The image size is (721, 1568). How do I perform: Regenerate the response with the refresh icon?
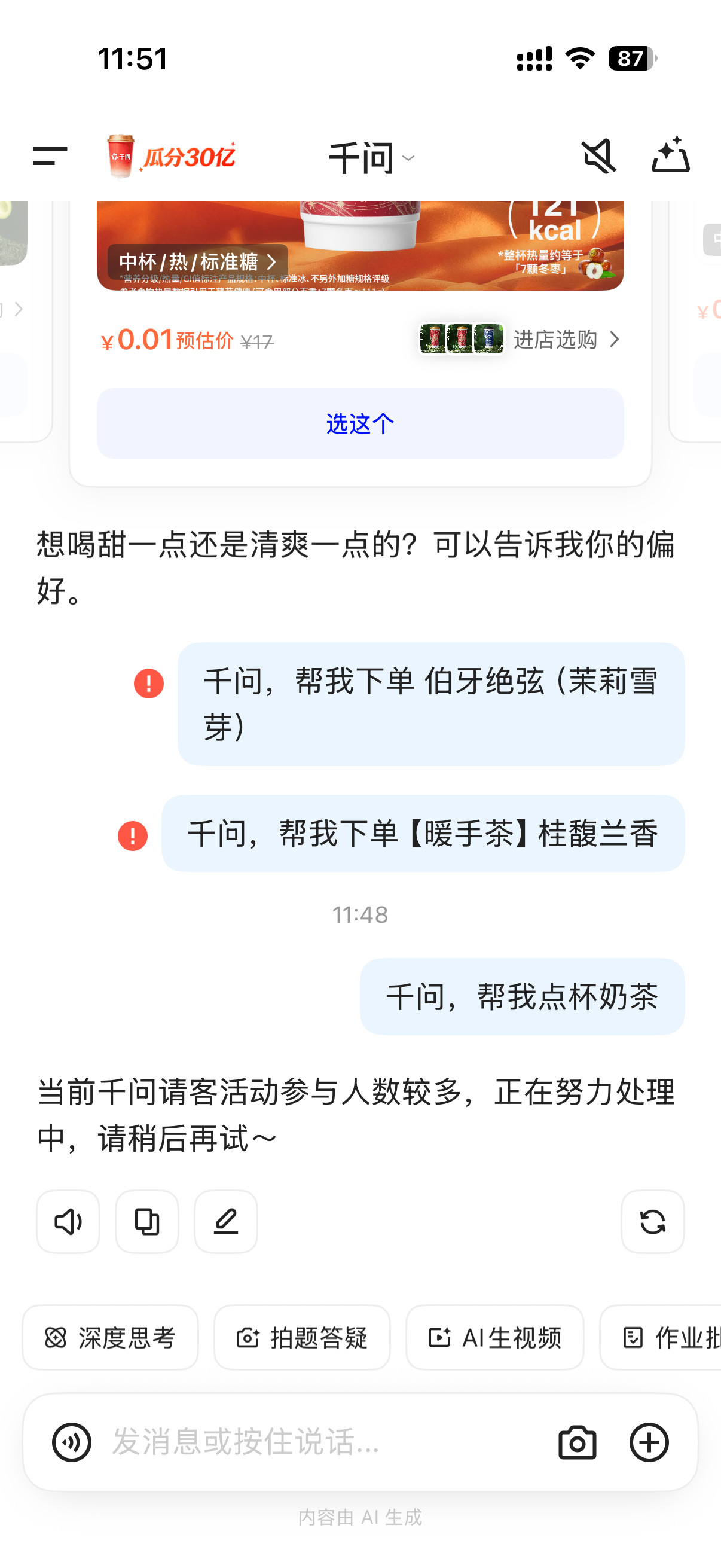[652, 1222]
